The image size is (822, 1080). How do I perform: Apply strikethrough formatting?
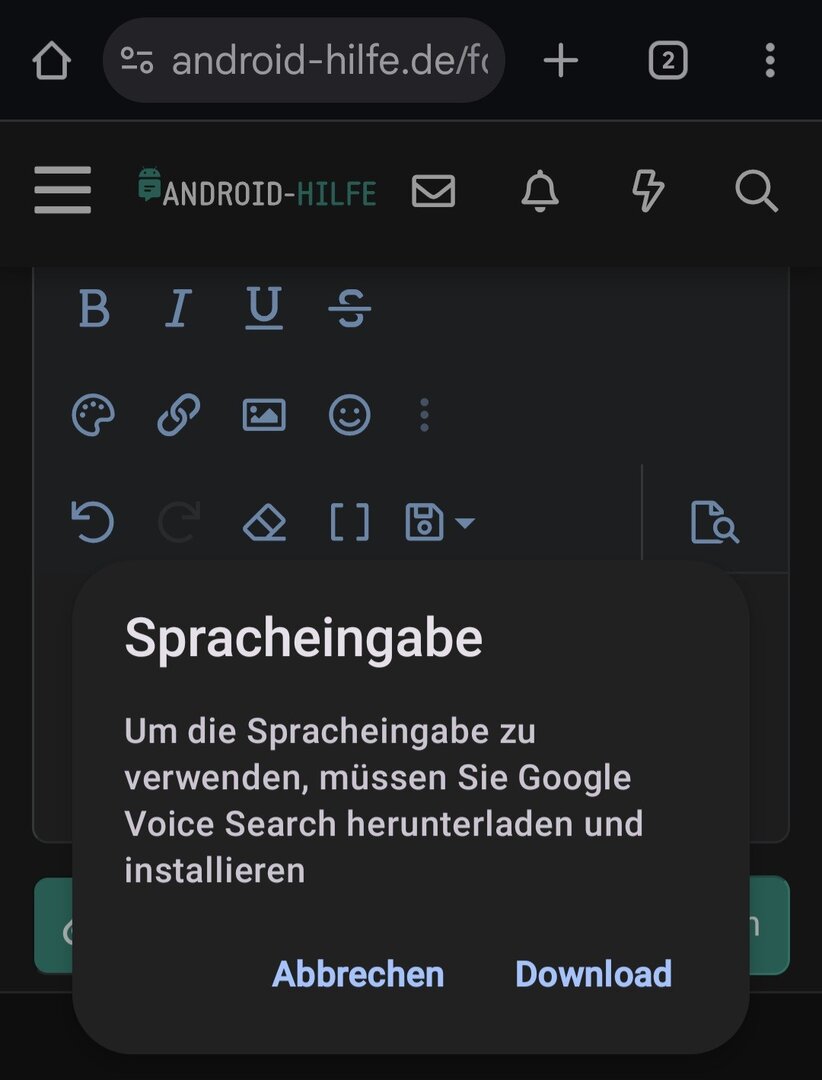click(349, 308)
